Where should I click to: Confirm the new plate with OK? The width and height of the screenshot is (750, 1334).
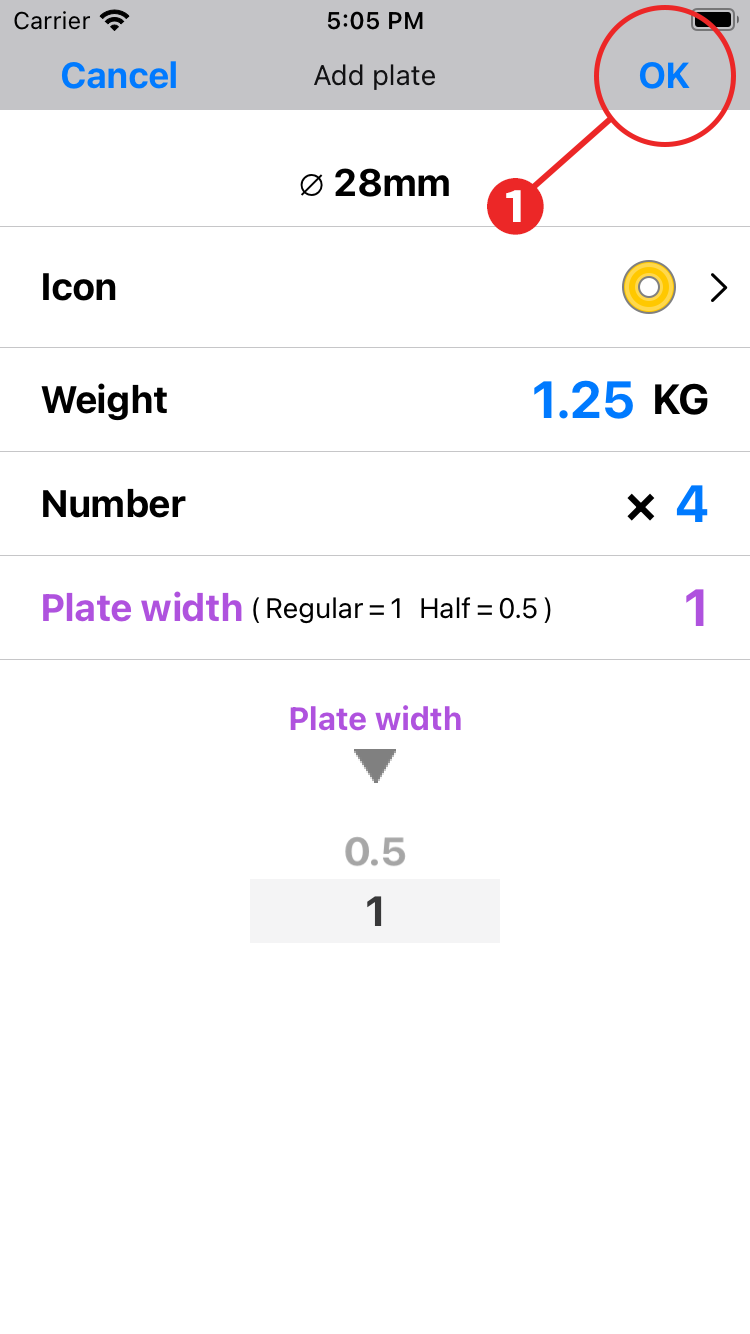pyautogui.click(x=664, y=76)
